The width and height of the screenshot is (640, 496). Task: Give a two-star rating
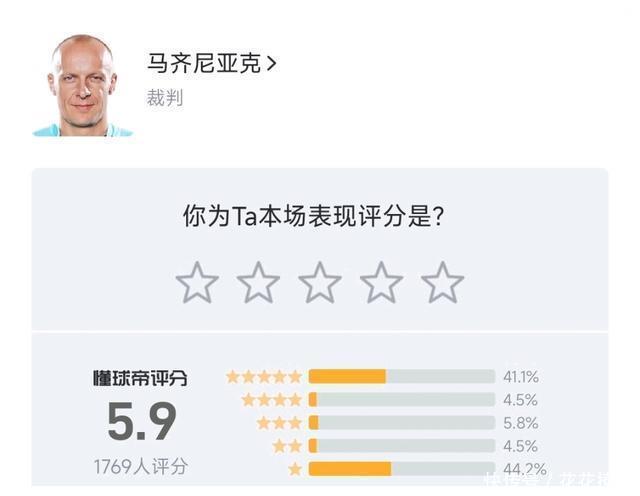pos(258,283)
